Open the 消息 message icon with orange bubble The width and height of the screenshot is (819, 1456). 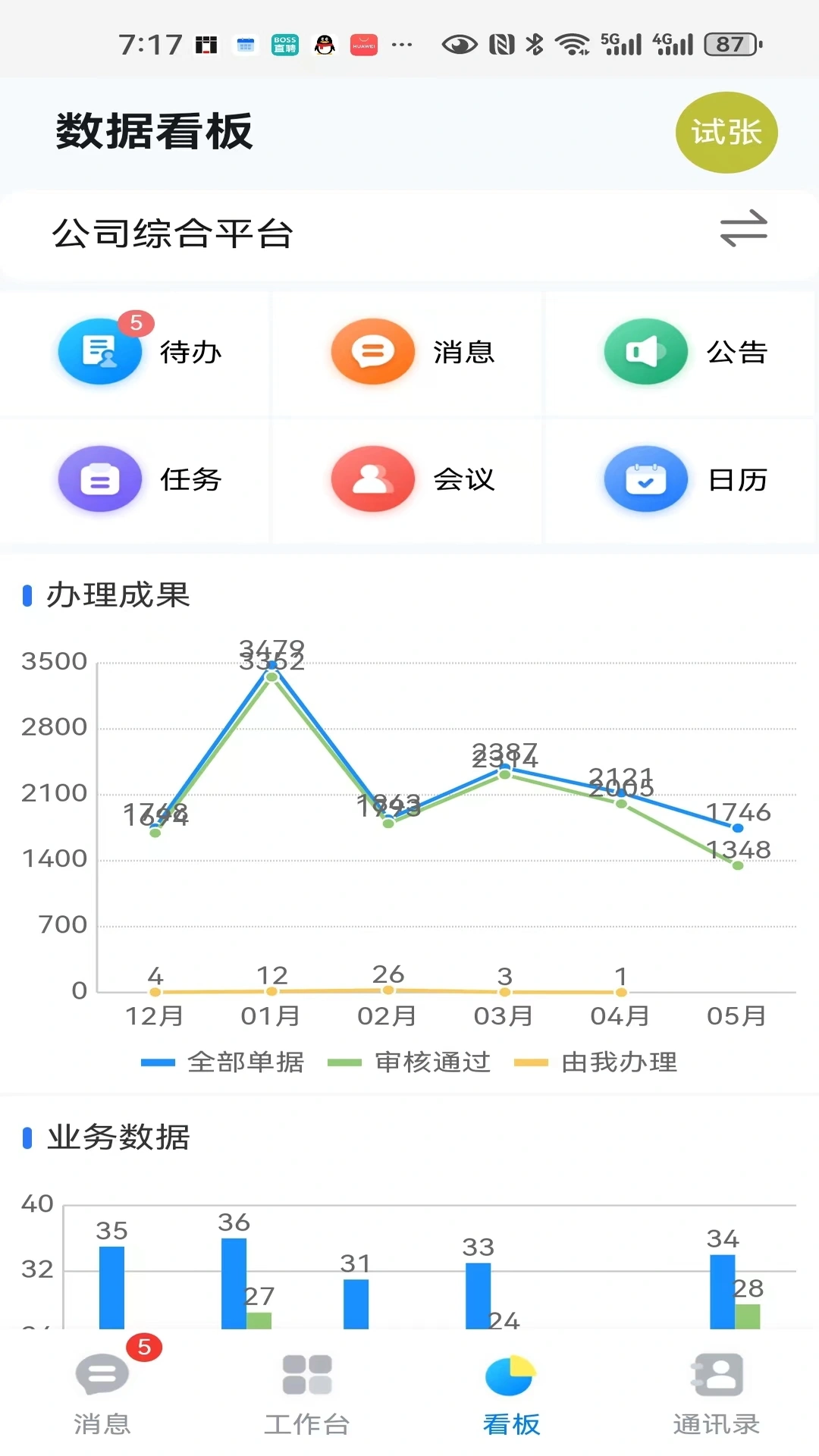pos(372,351)
